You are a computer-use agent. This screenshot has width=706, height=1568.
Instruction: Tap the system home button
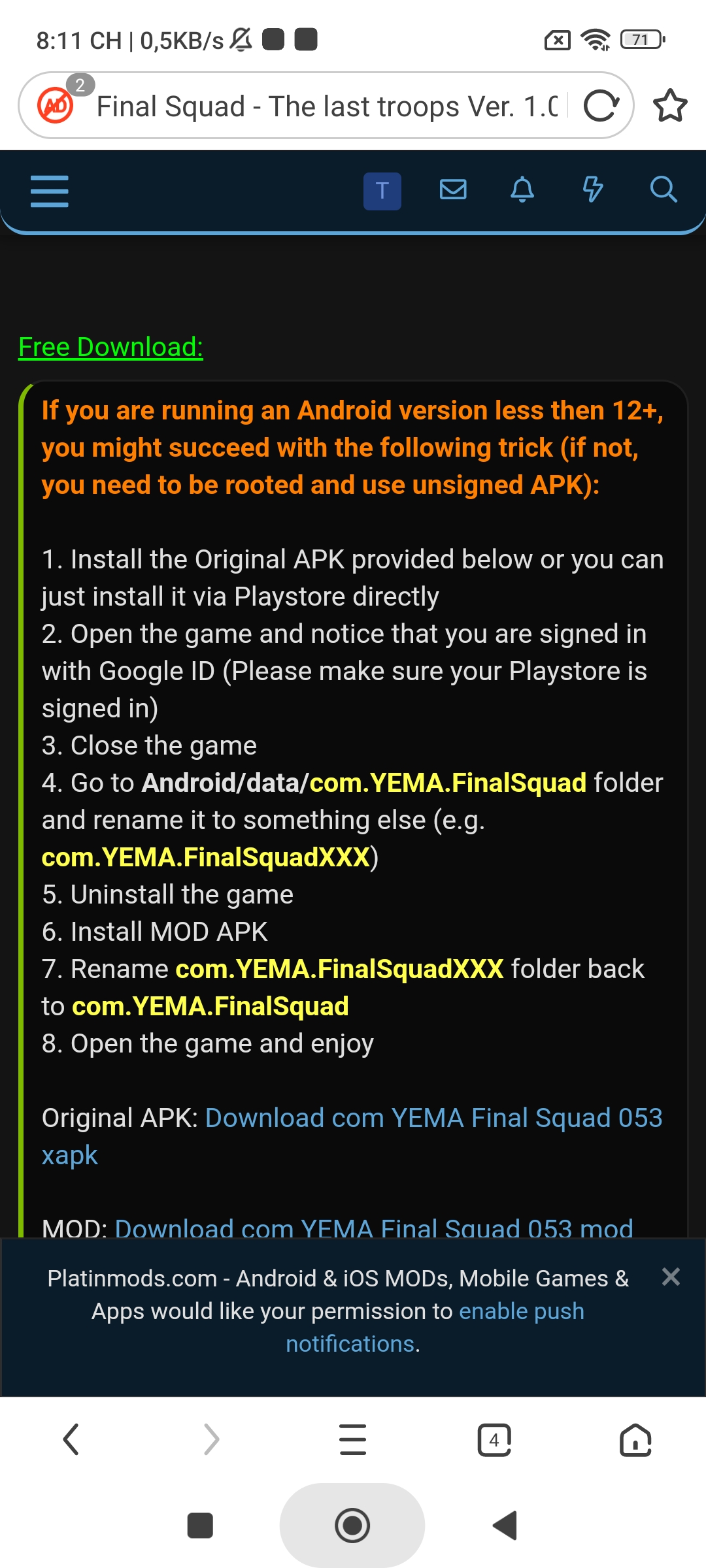[352, 1526]
